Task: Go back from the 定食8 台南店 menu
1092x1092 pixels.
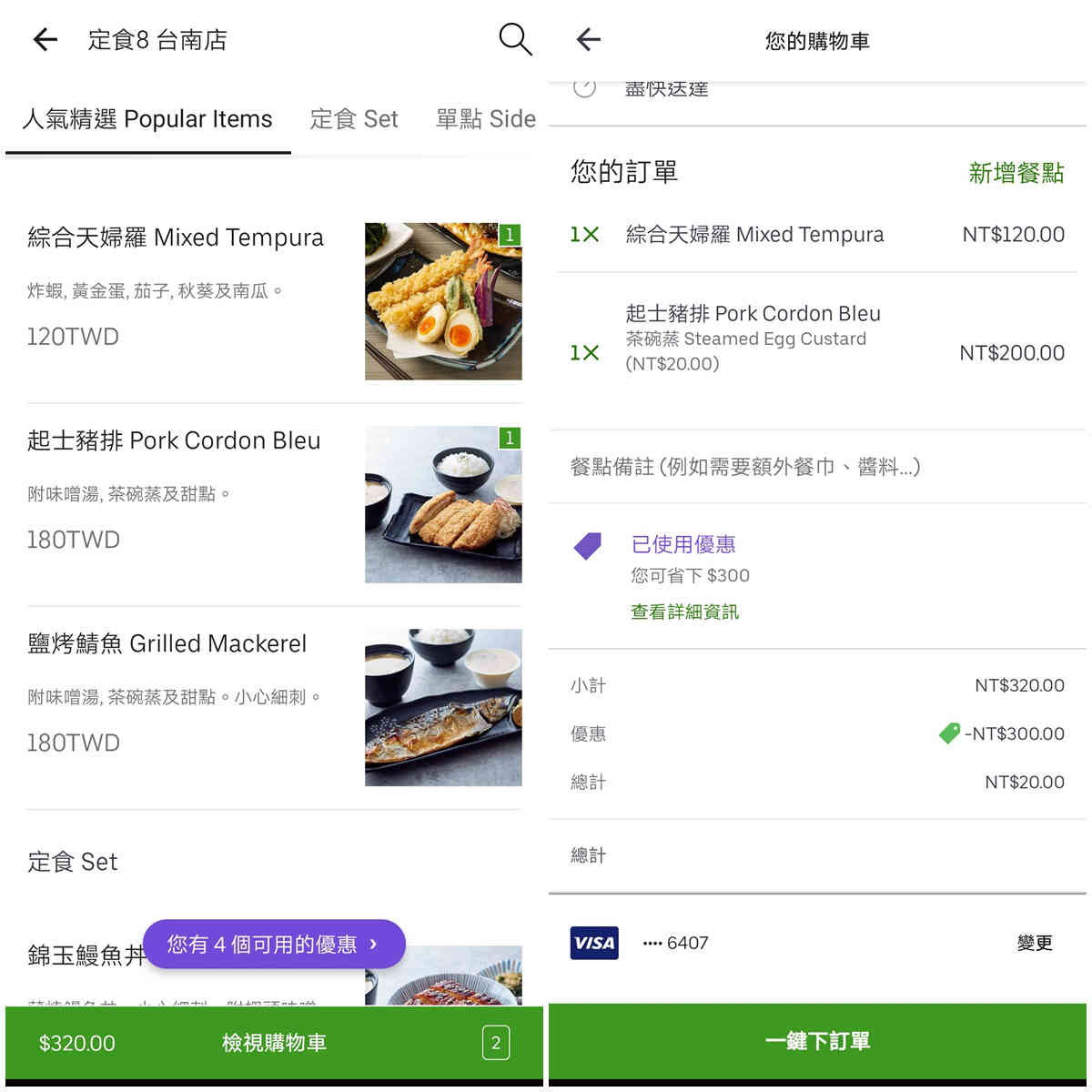Action: (45, 39)
